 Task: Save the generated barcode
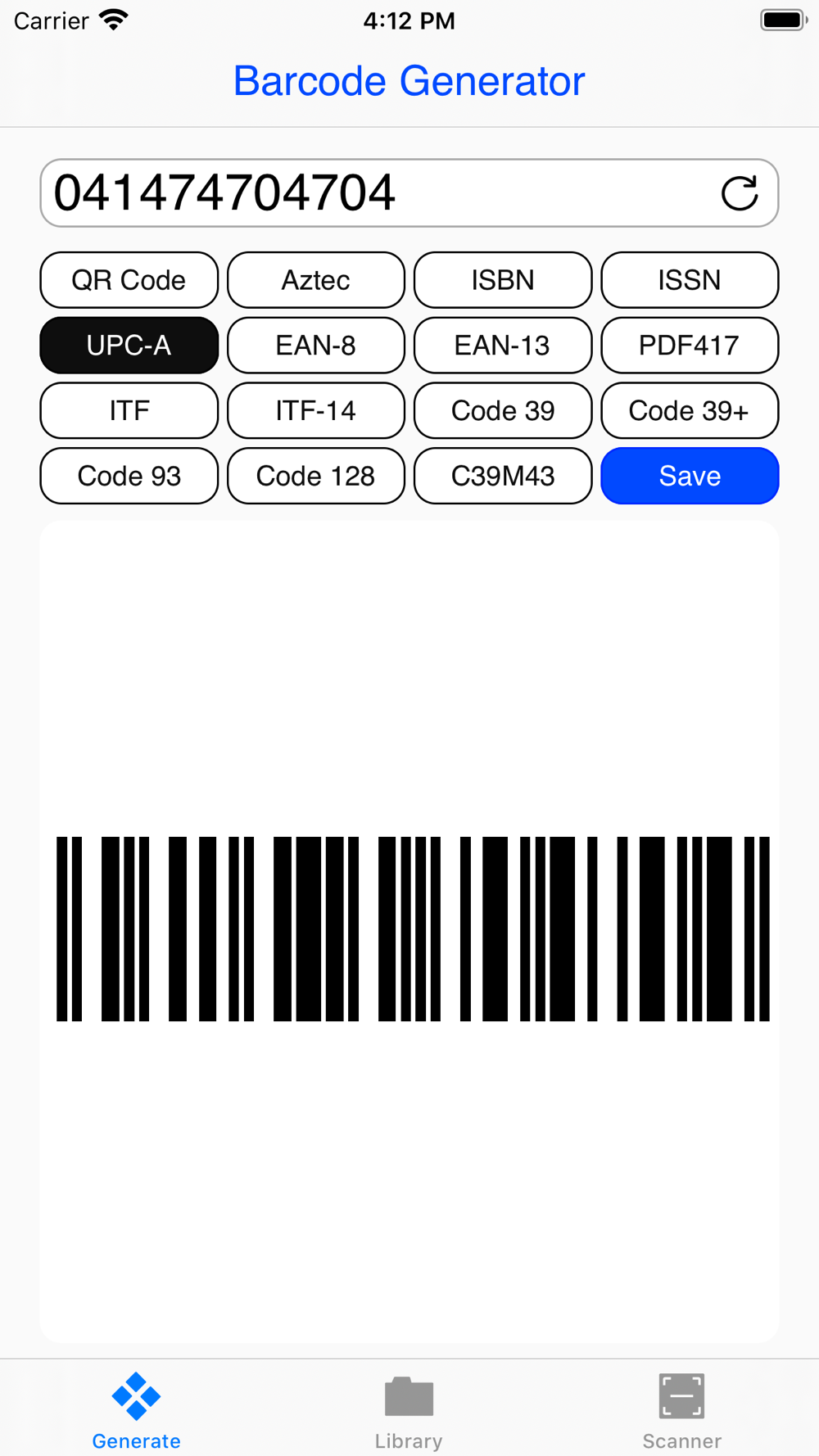coord(690,476)
